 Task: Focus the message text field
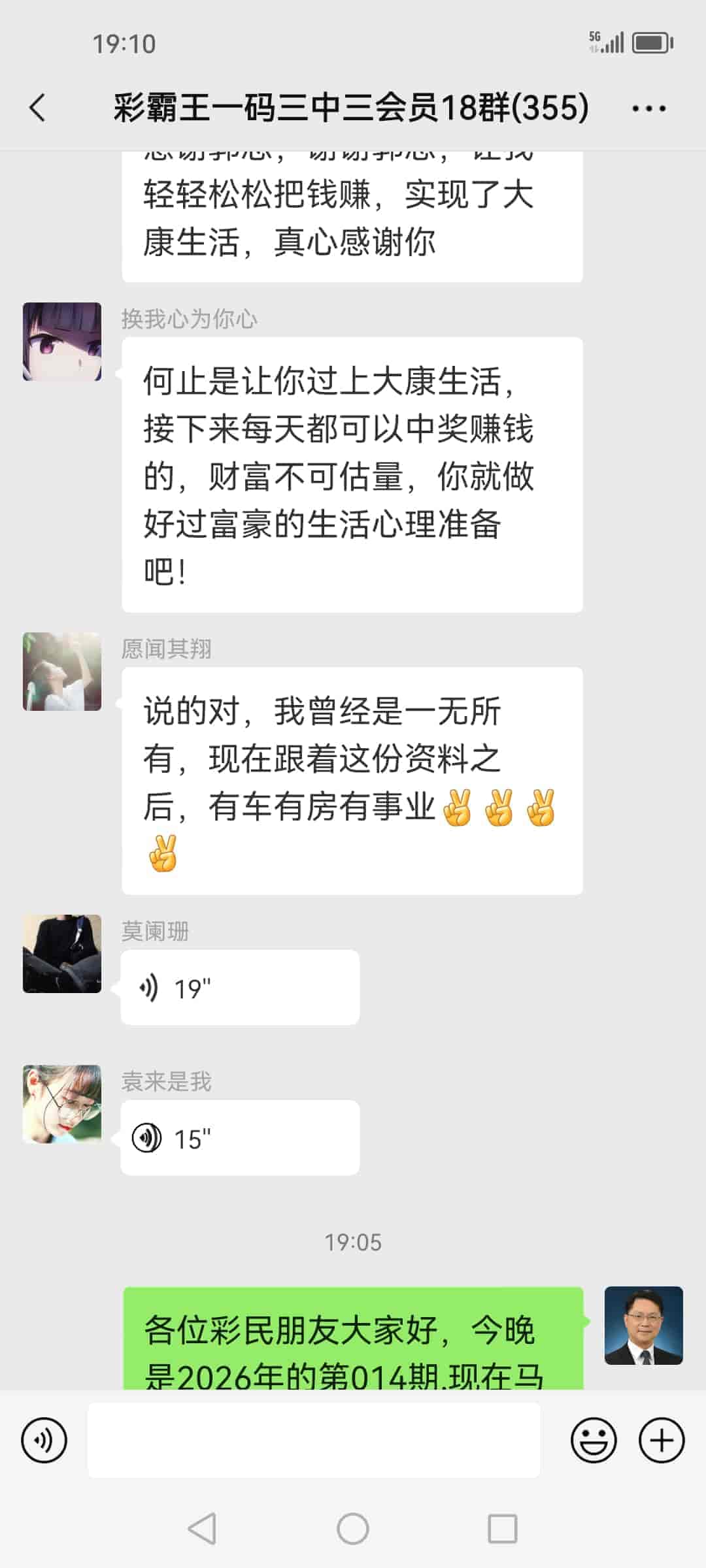pos(314,1440)
